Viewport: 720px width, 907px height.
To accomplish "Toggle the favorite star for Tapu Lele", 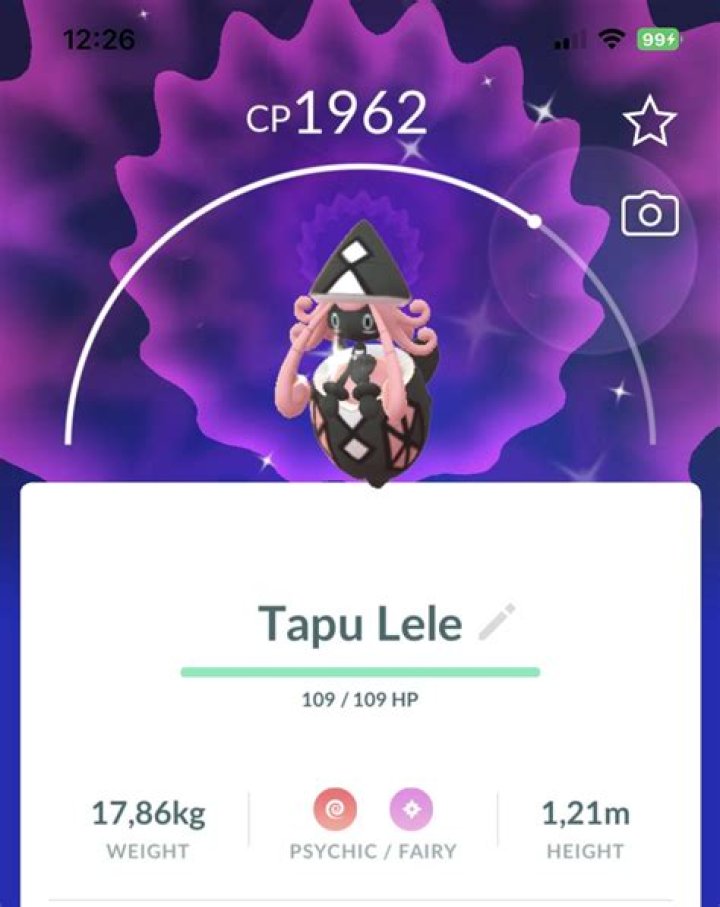I will (651, 120).
